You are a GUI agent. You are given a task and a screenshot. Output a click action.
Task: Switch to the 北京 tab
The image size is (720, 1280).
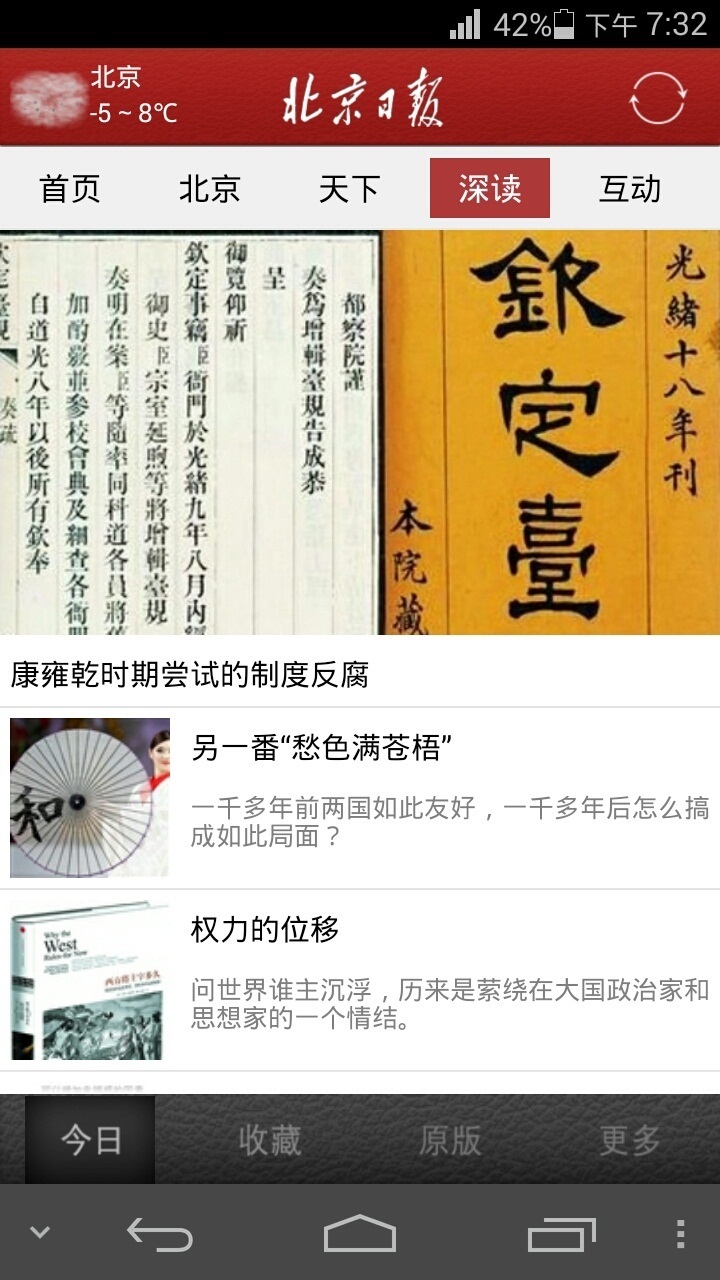[210, 188]
